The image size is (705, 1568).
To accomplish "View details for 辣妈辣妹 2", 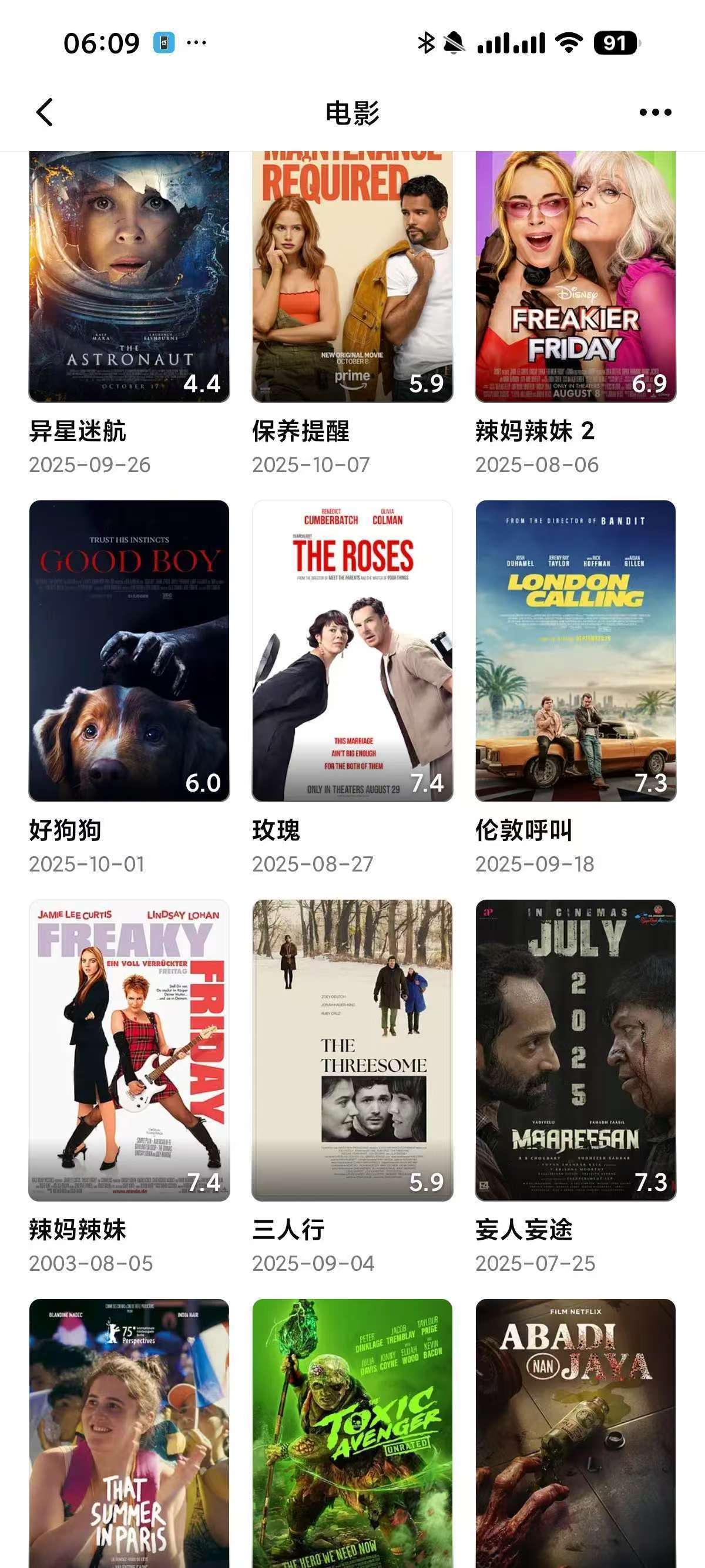I will coord(575,277).
